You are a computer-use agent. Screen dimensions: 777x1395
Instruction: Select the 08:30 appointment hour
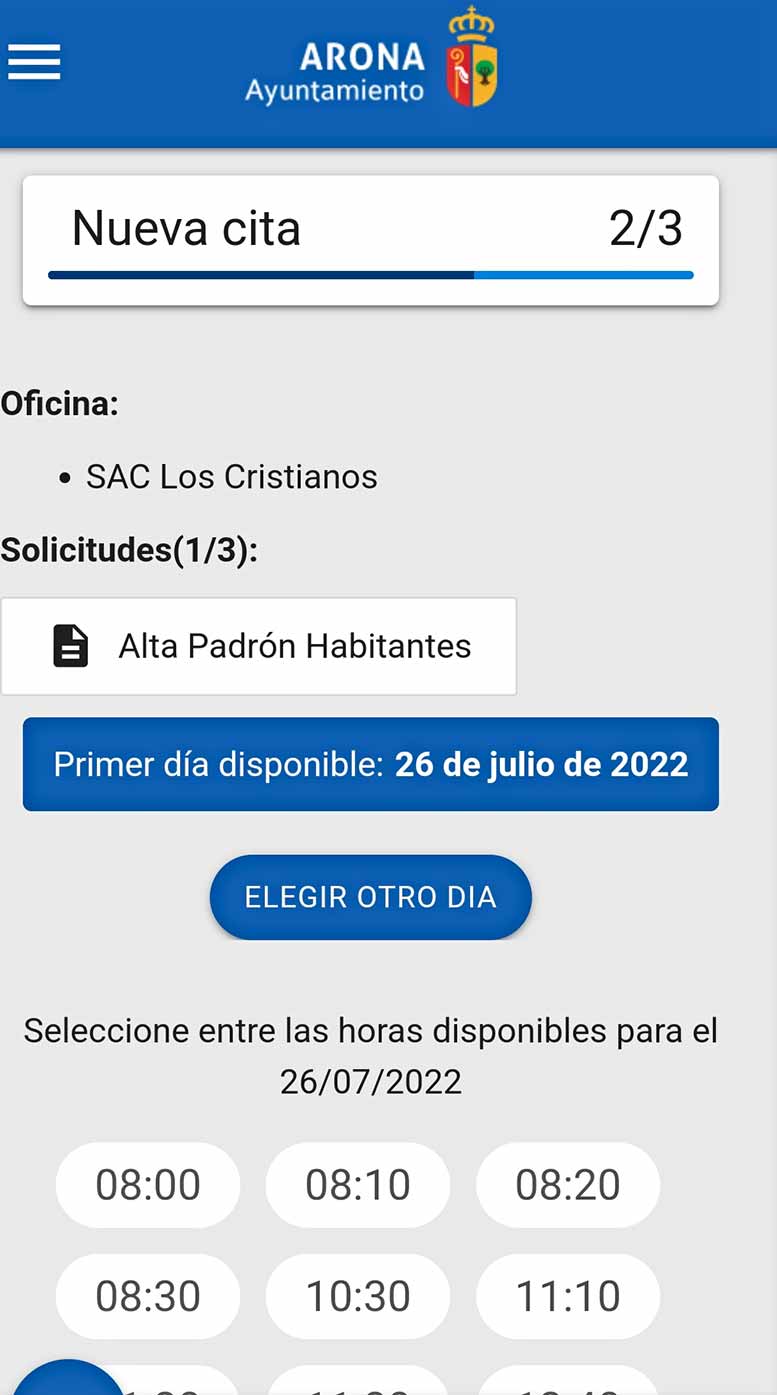(148, 1297)
